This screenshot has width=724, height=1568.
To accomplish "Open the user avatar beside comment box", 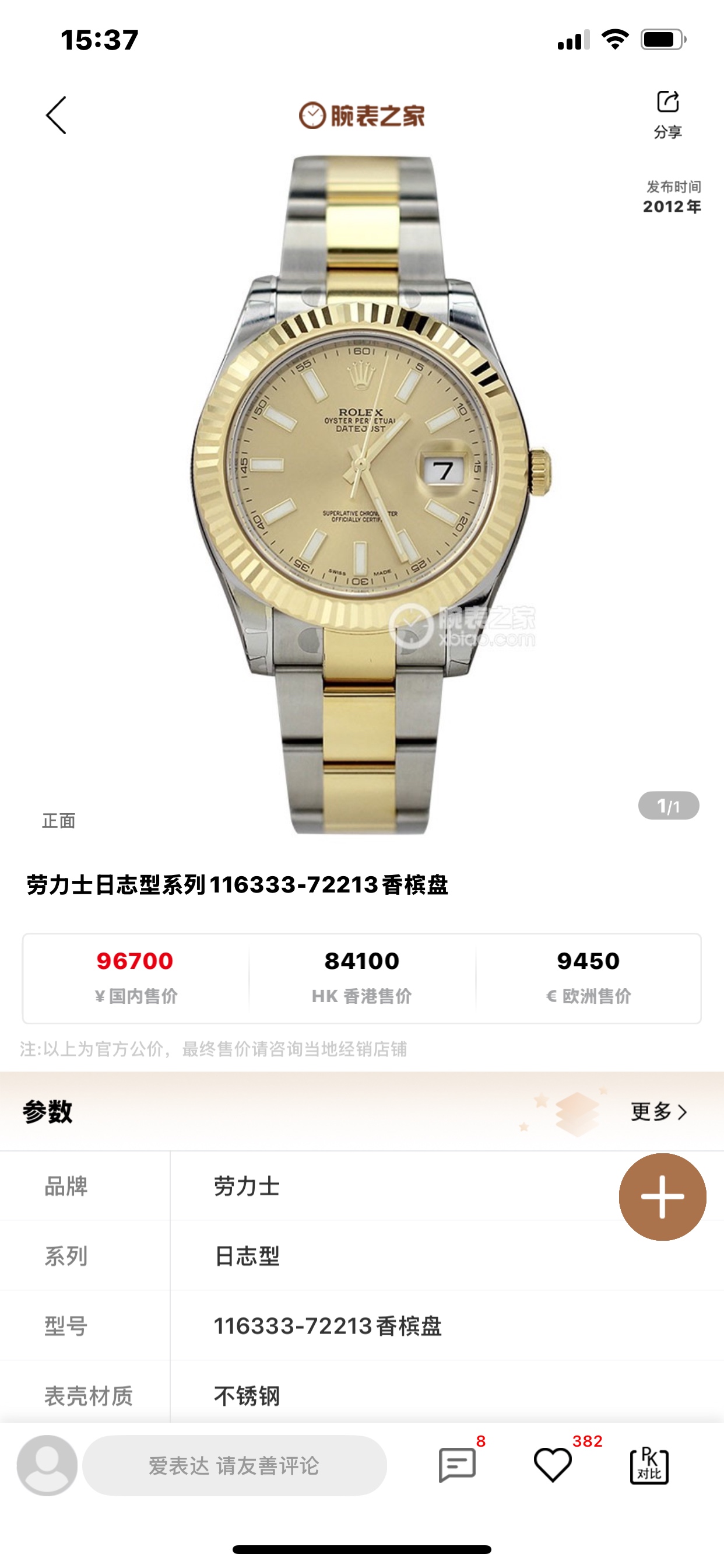I will [47, 1465].
